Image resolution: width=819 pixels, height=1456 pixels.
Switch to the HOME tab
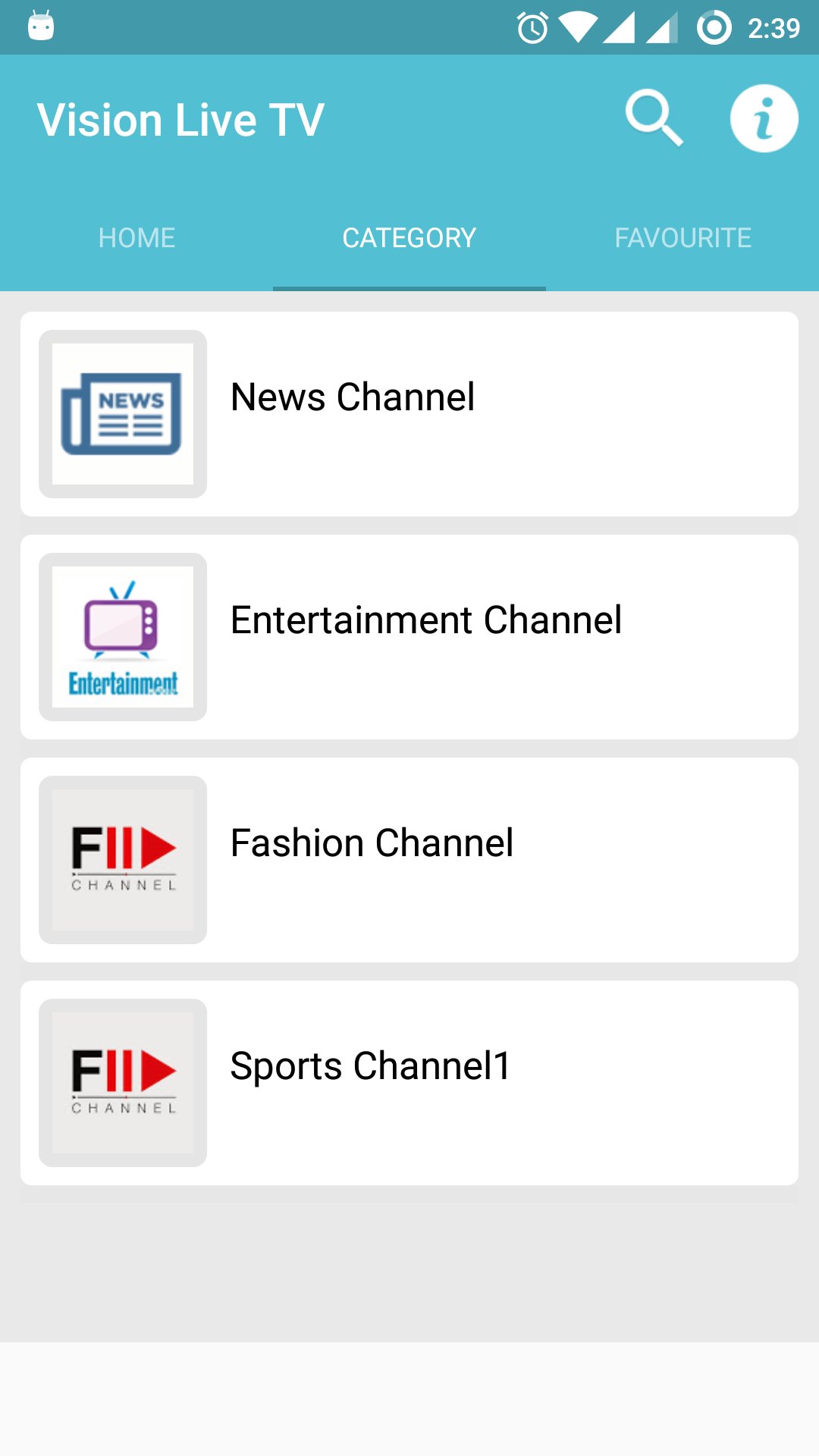click(x=136, y=237)
